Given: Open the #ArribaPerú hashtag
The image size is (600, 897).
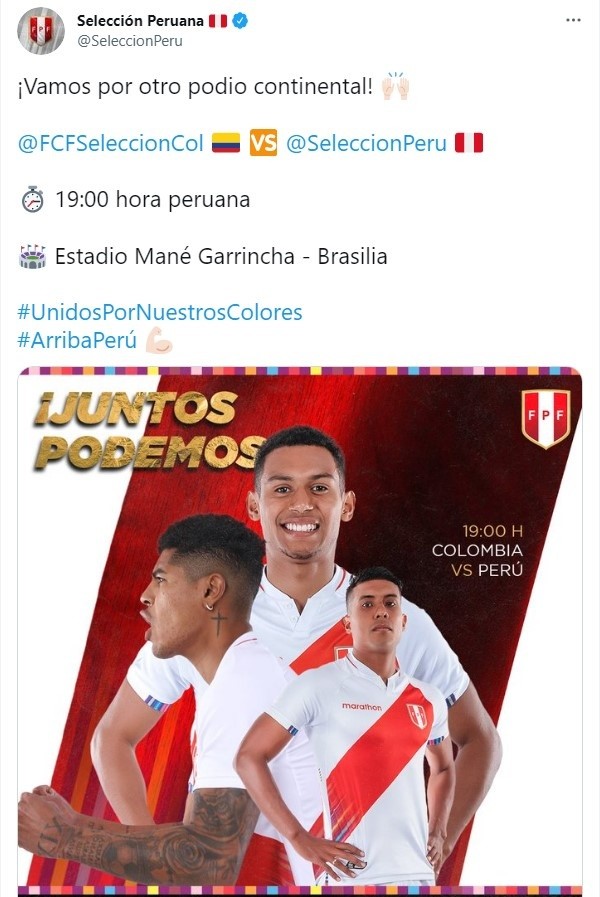Looking at the screenshot, I should 77,339.
